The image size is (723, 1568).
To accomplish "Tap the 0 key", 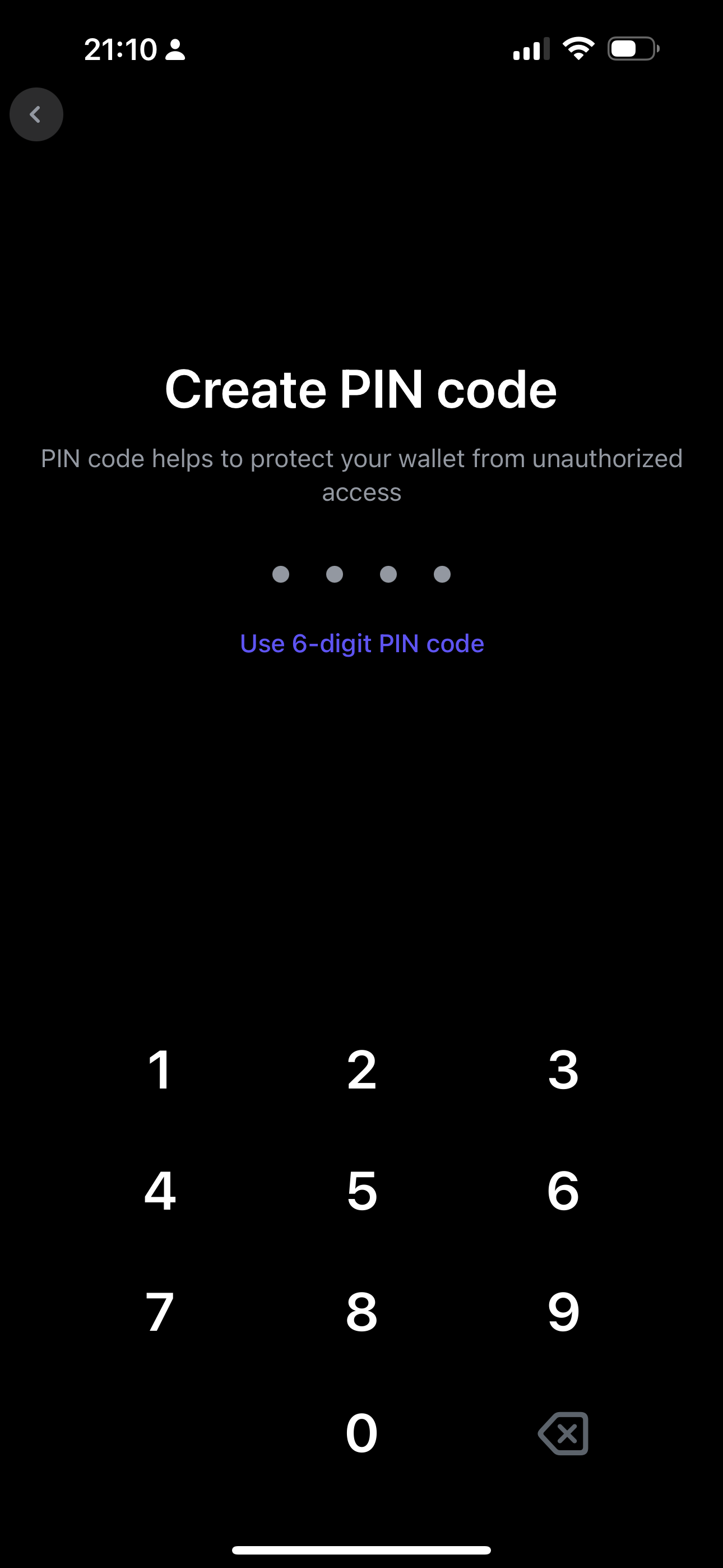I will 361,1433.
